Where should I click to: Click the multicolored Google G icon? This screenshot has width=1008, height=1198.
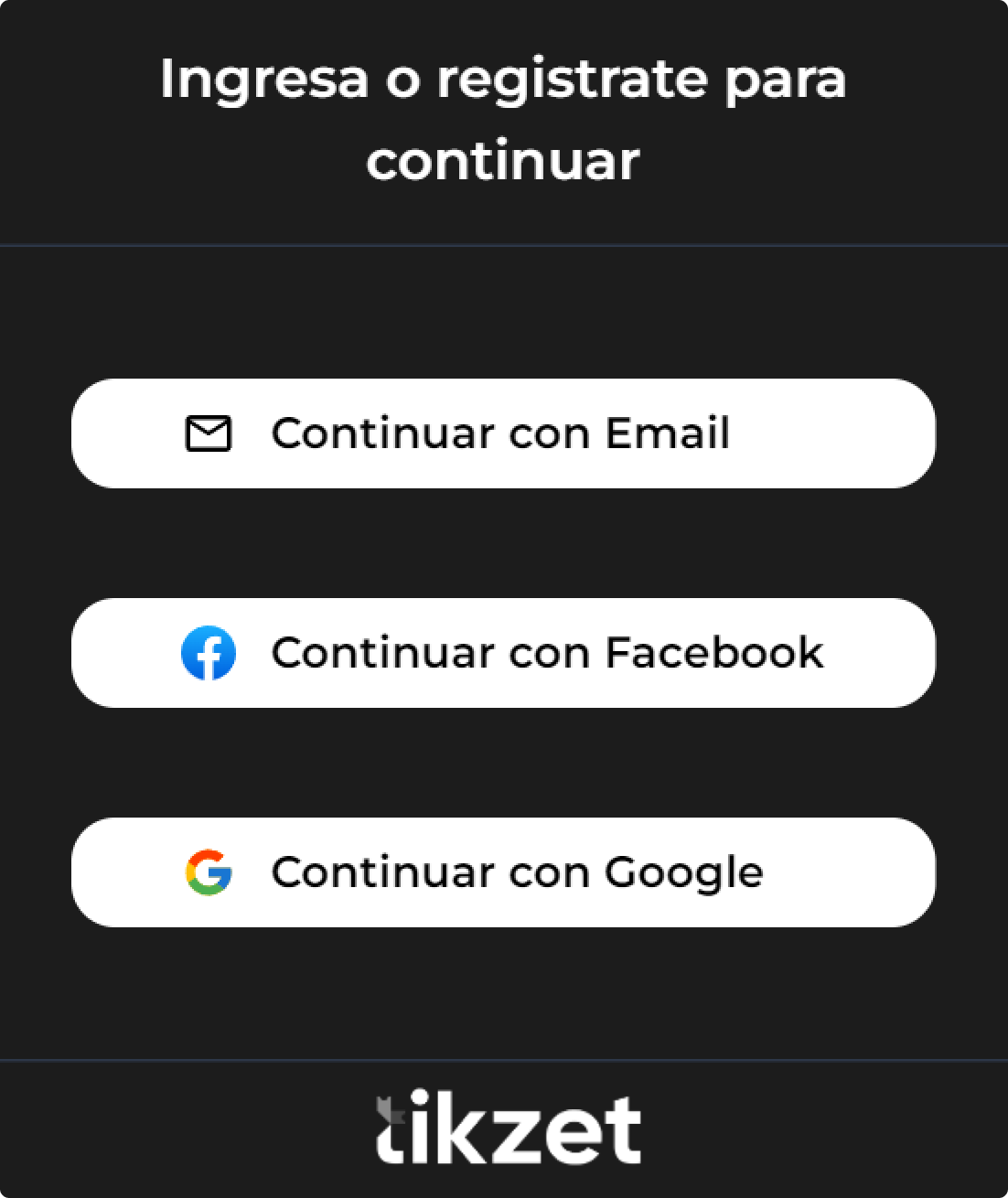pos(209,872)
